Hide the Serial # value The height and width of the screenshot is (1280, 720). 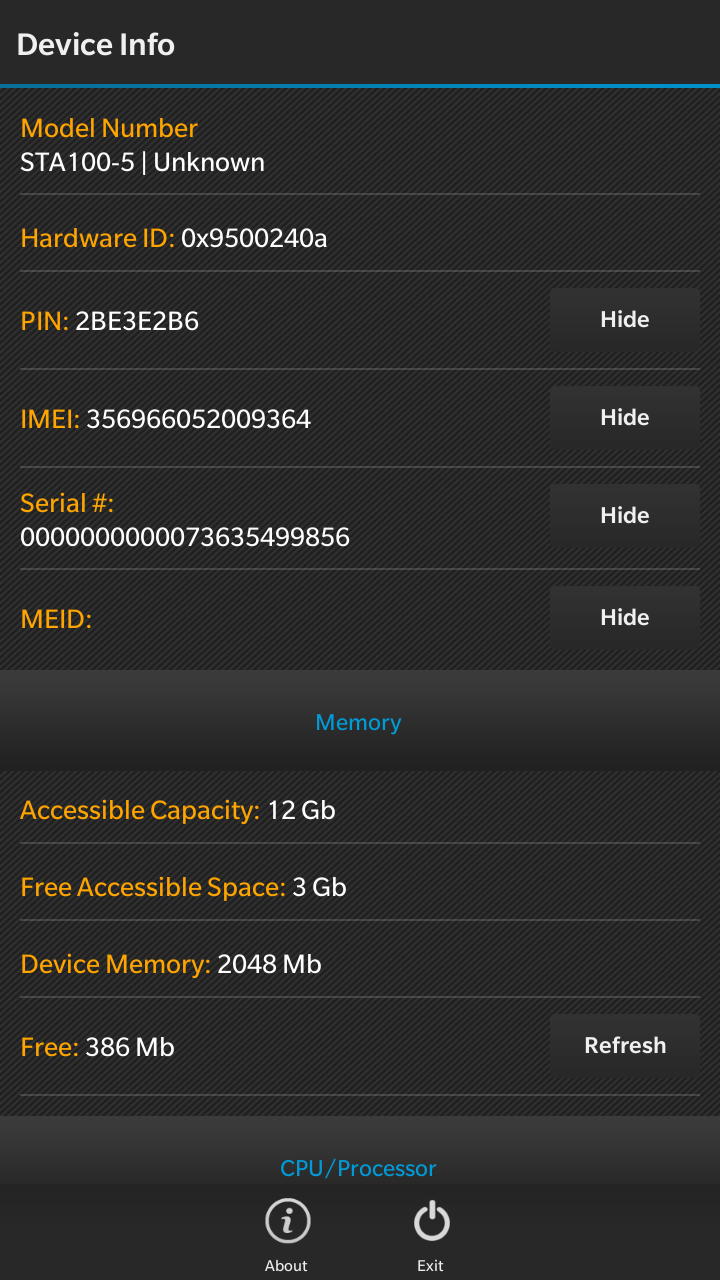[x=625, y=516]
